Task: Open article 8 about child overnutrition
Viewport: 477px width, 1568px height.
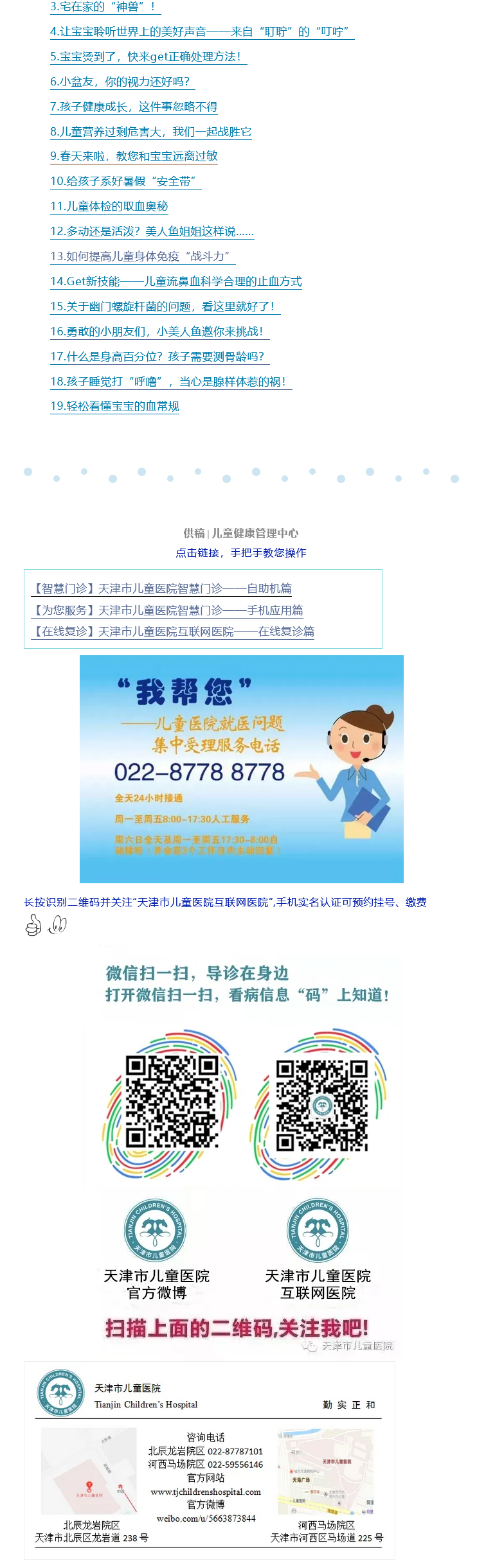Action: [x=150, y=132]
